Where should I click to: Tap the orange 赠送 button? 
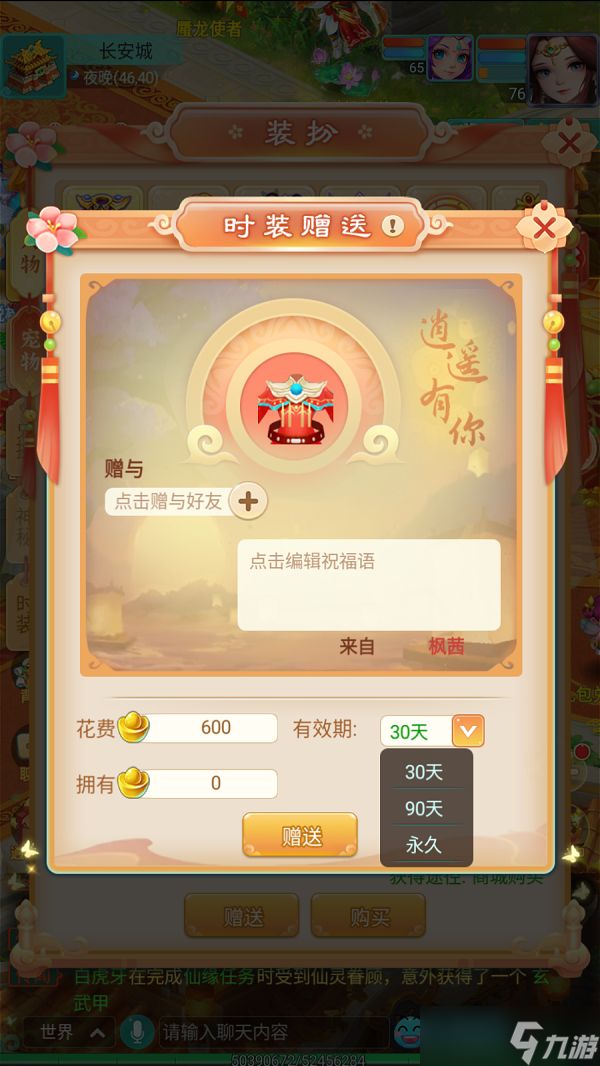tap(299, 836)
